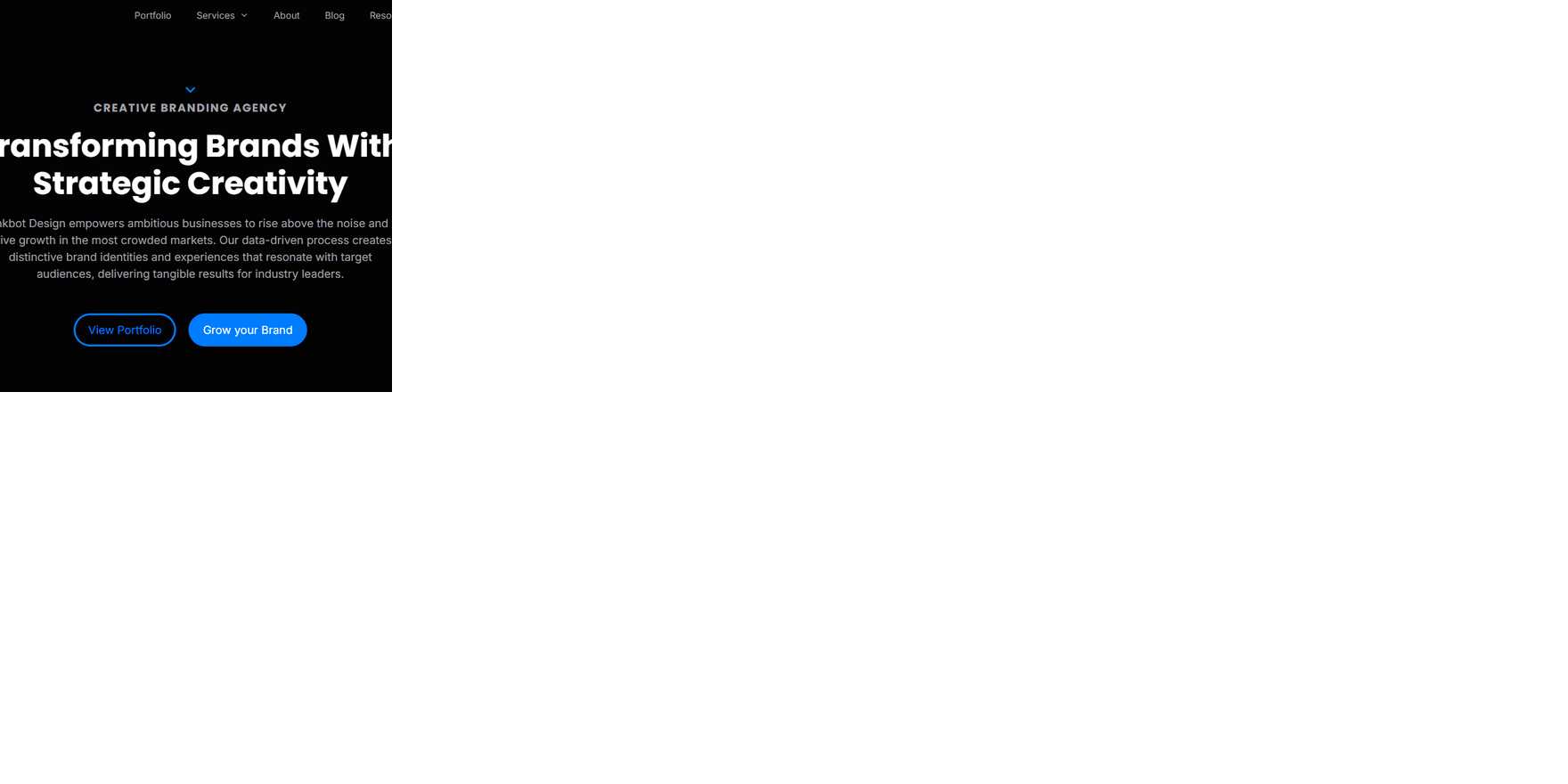
Task: Expand the Services dropdown menu
Action: tap(222, 15)
